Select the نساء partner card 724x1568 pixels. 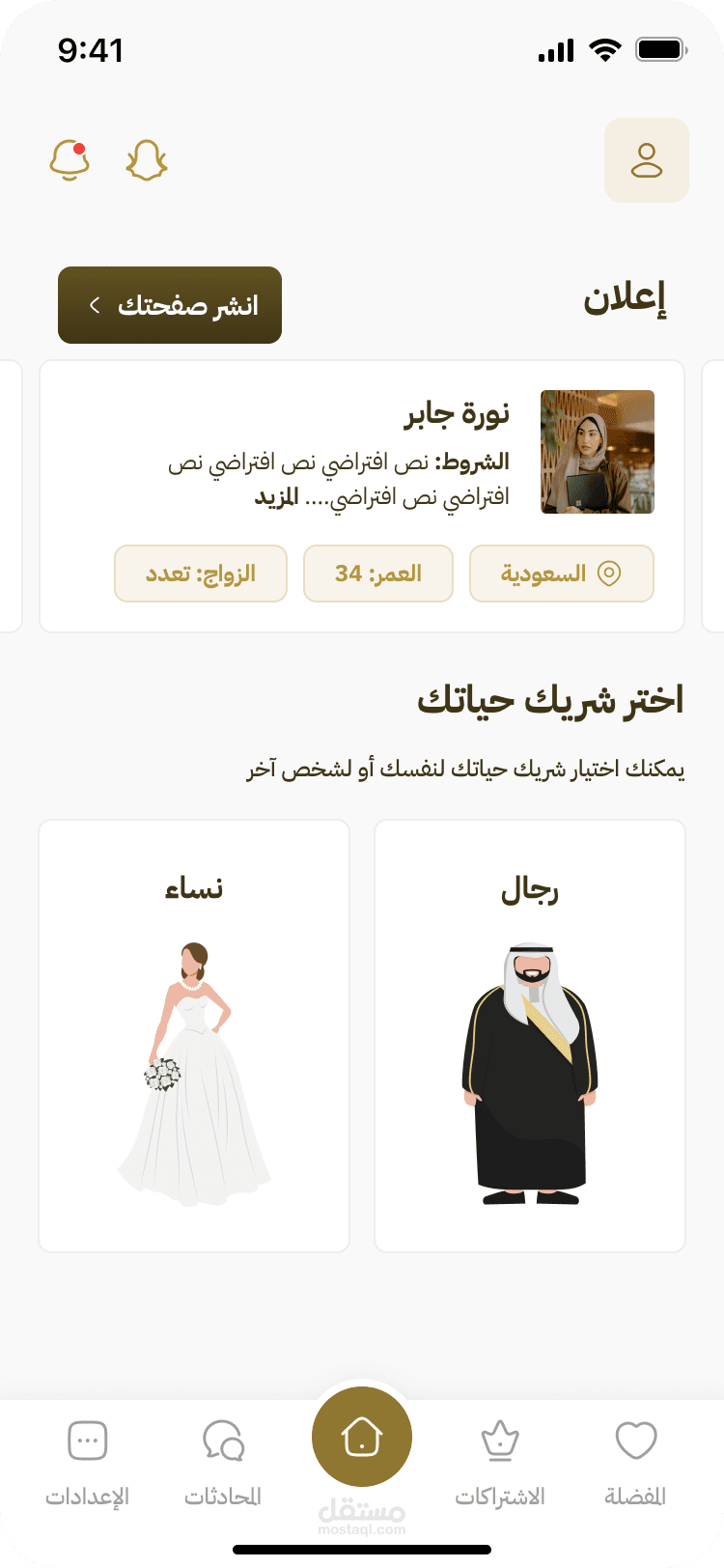click(194, 1033)
